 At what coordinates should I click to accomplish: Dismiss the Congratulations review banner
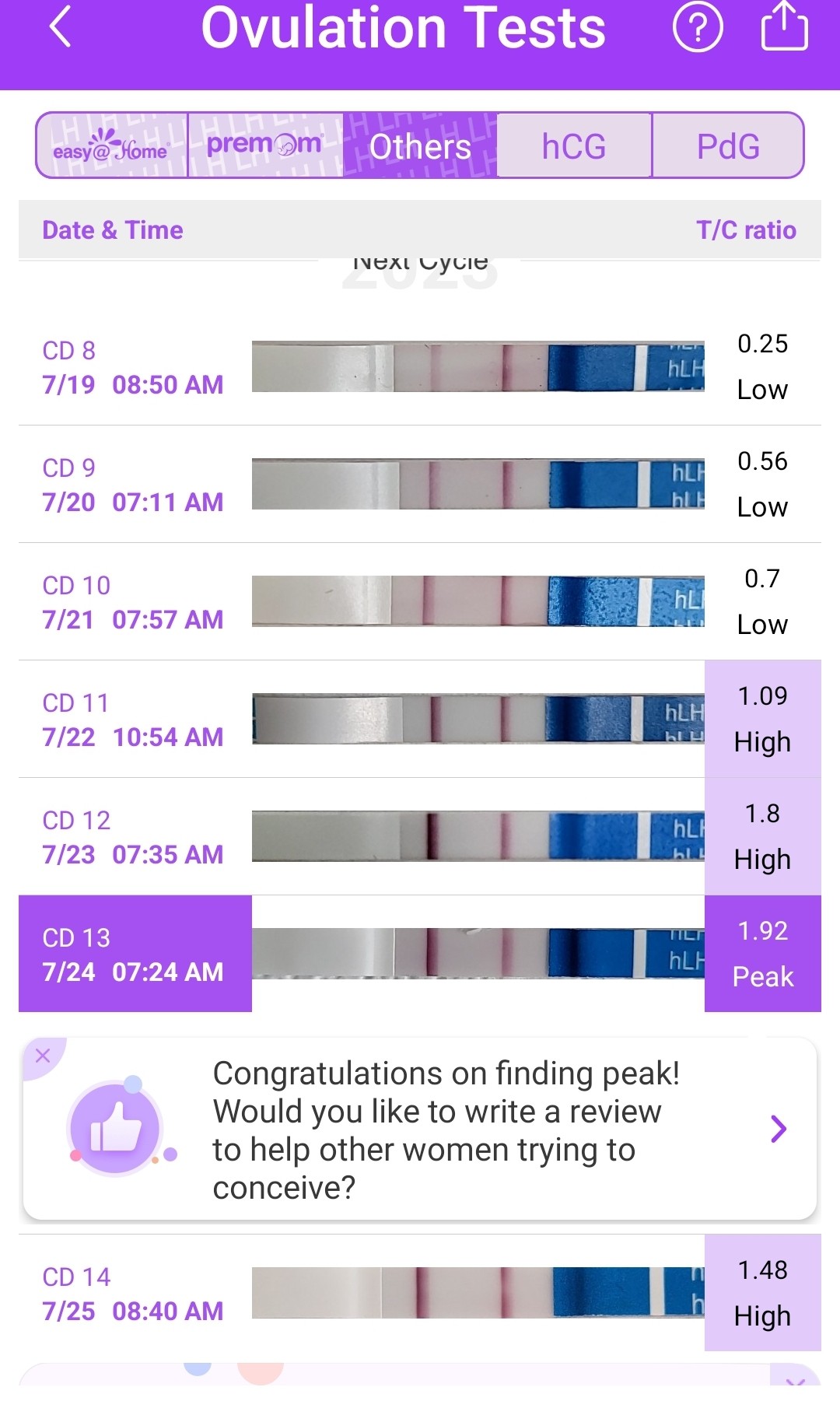[x=43, y=1056]
